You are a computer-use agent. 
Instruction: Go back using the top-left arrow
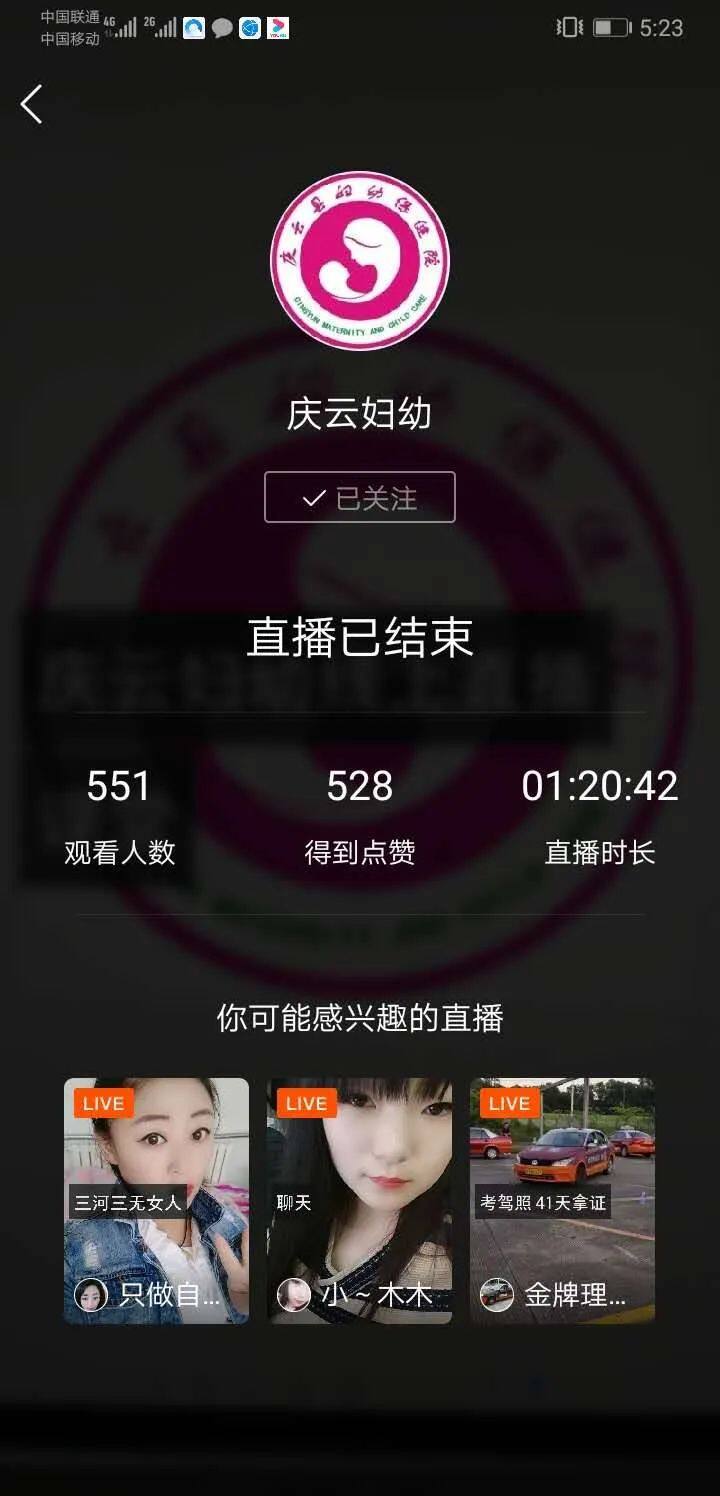click(x=32, y=104)
